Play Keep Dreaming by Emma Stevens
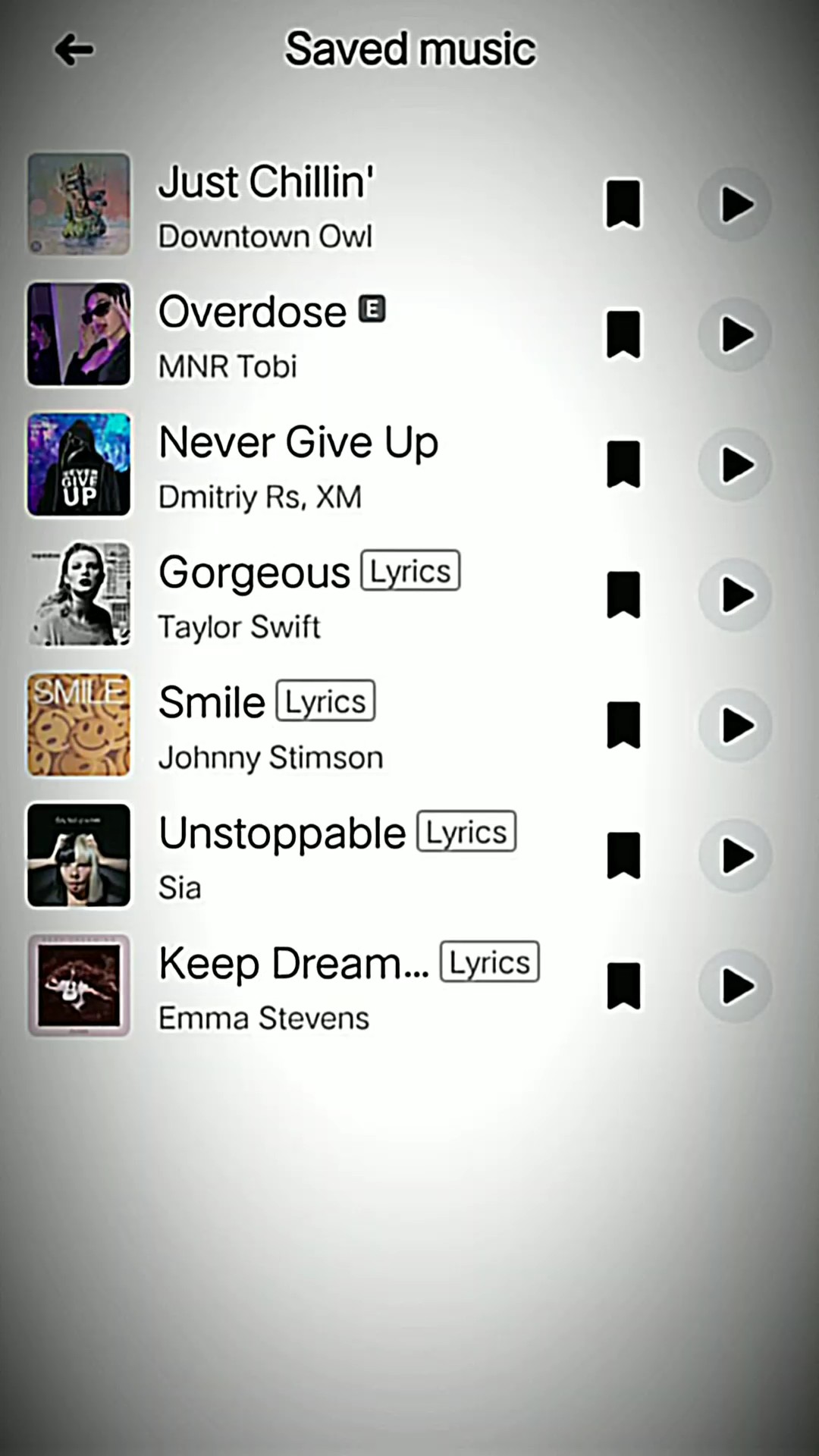The image size is (819, 1456). pyautogui.click(x=735, y=987)
